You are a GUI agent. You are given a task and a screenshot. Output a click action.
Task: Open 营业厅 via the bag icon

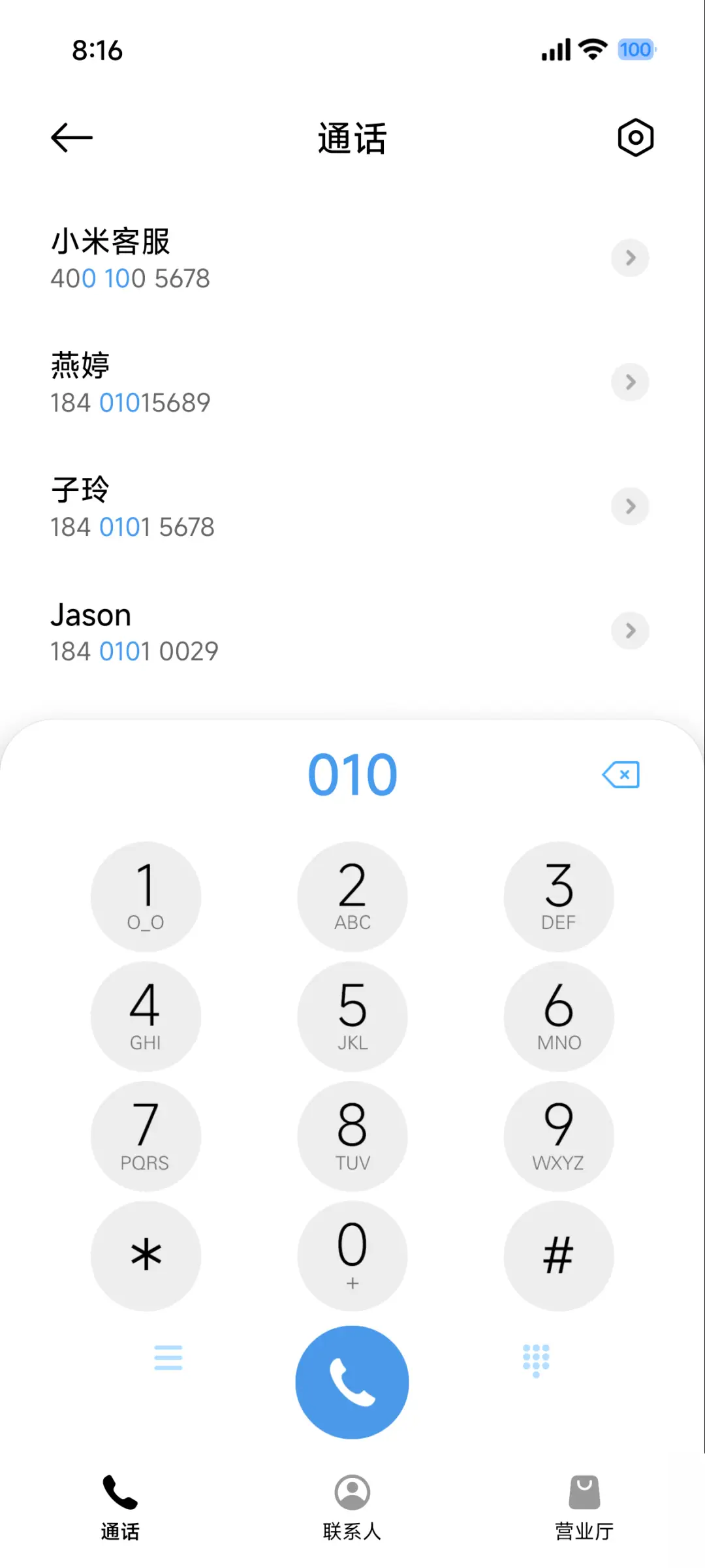coord(584,1493)
